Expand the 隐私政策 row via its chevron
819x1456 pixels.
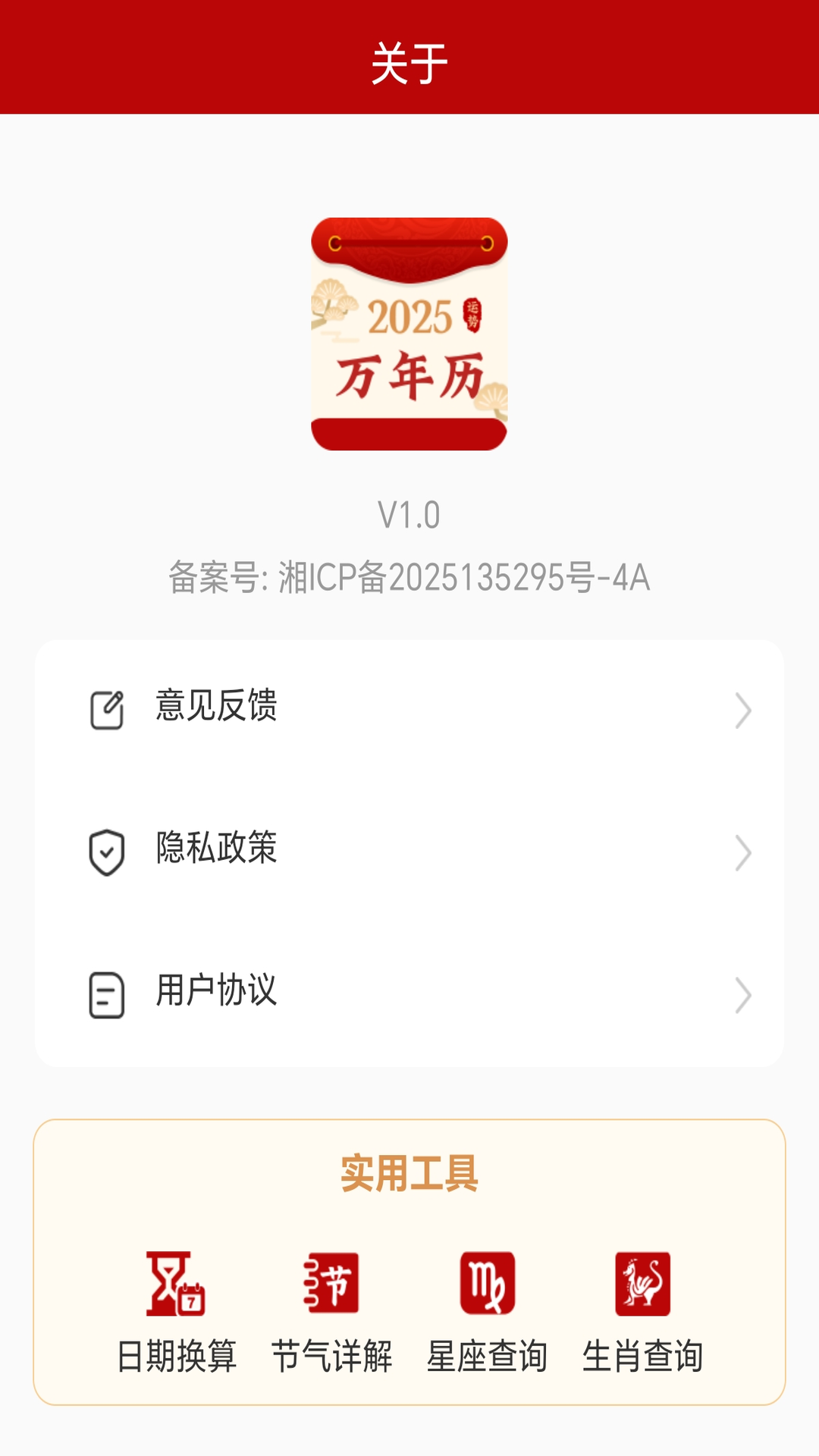point(742,851)
